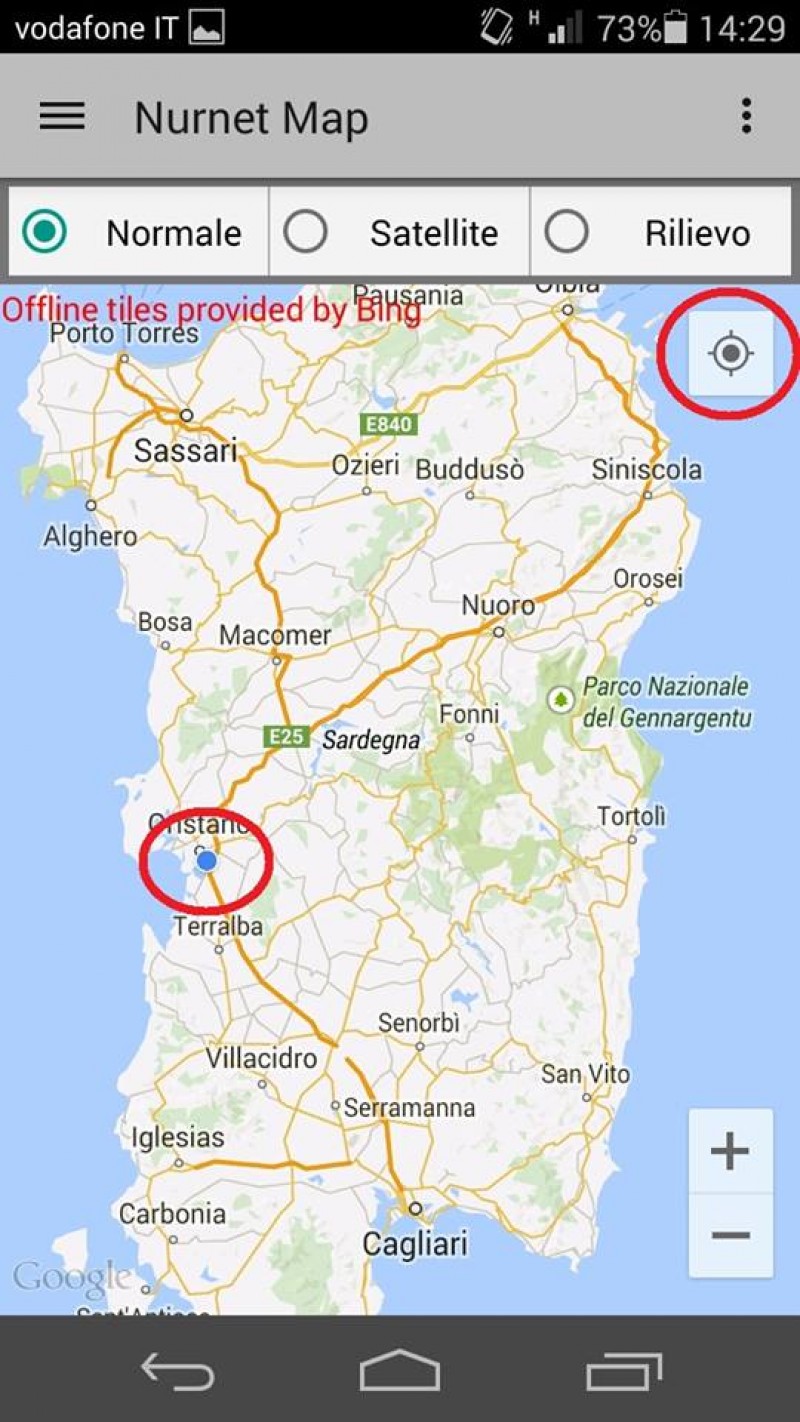Zoom in with the plus button
Image resolution: width=800 pixels, height=1422 pixels.
[x=731, y=1151]
